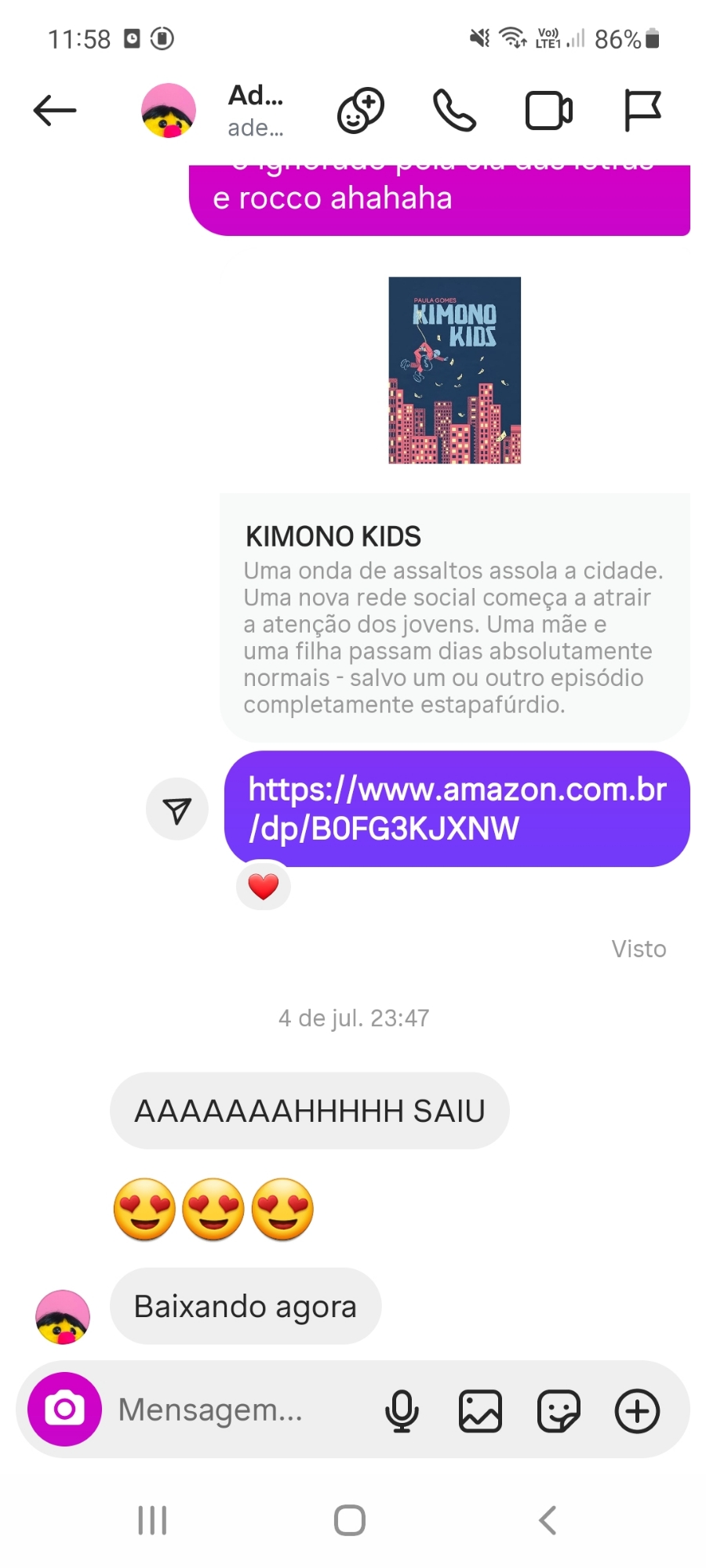Open camera from the message bar
Screen dimensions: 706x1568
tap(64, 1409)
